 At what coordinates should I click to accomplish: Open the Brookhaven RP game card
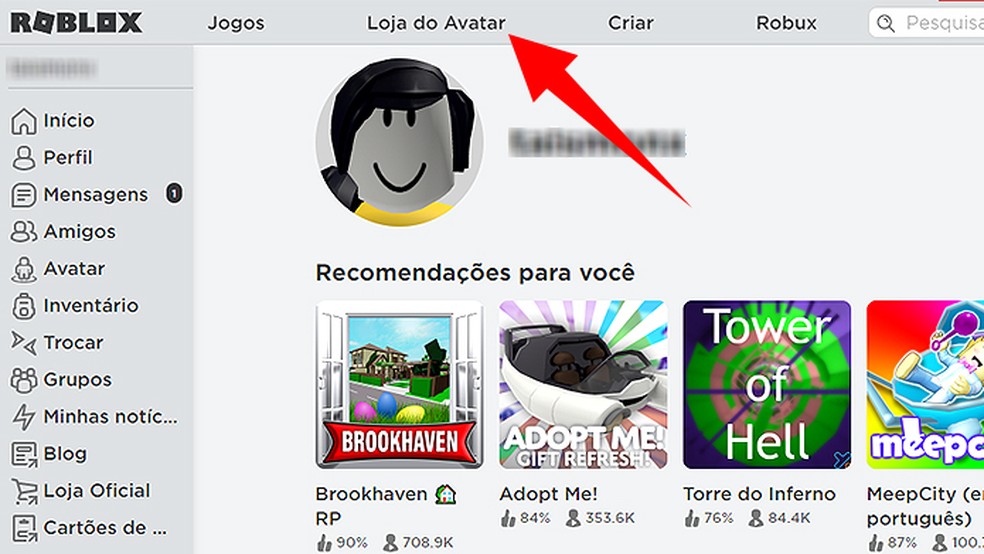point(399,385)
